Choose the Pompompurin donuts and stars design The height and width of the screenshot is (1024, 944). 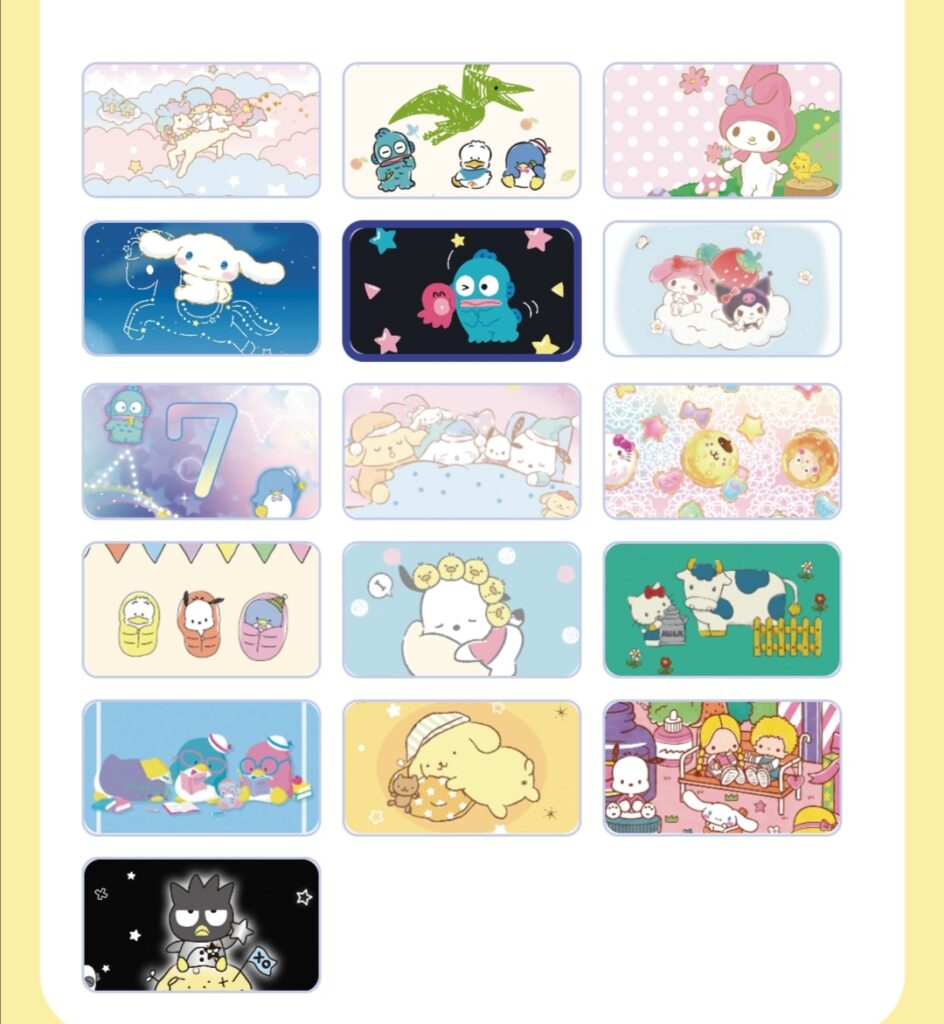721,451
